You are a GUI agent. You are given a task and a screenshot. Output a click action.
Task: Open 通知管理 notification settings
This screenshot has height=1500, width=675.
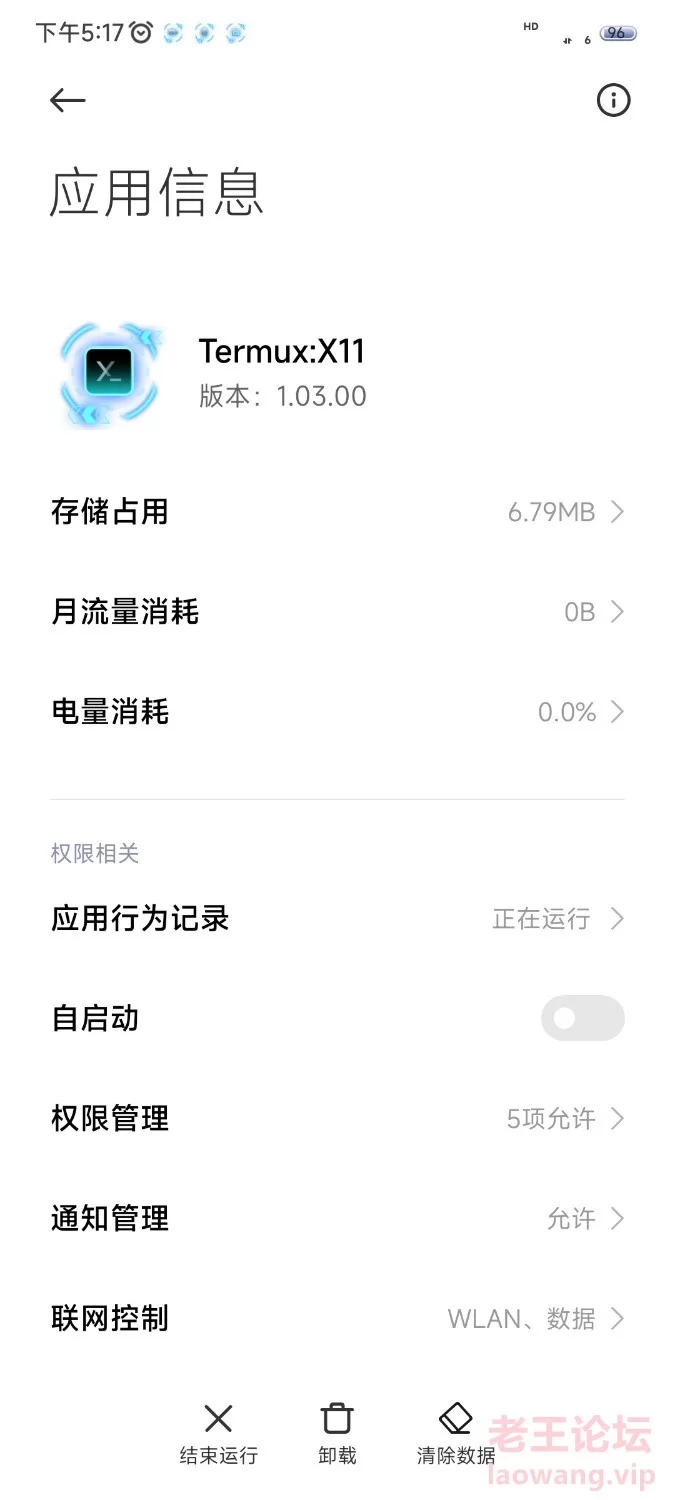[x=337, y=1218]
